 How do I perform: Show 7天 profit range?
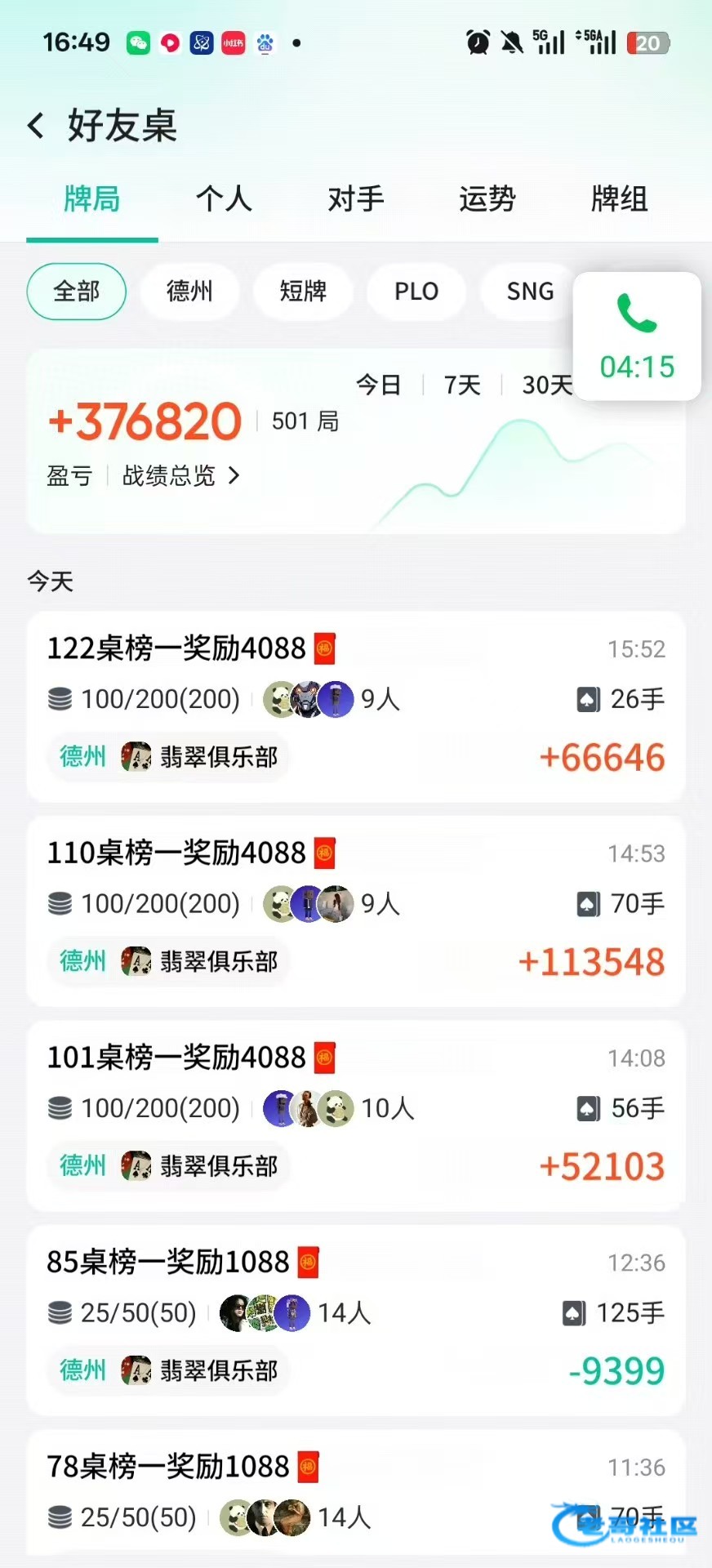462,385
